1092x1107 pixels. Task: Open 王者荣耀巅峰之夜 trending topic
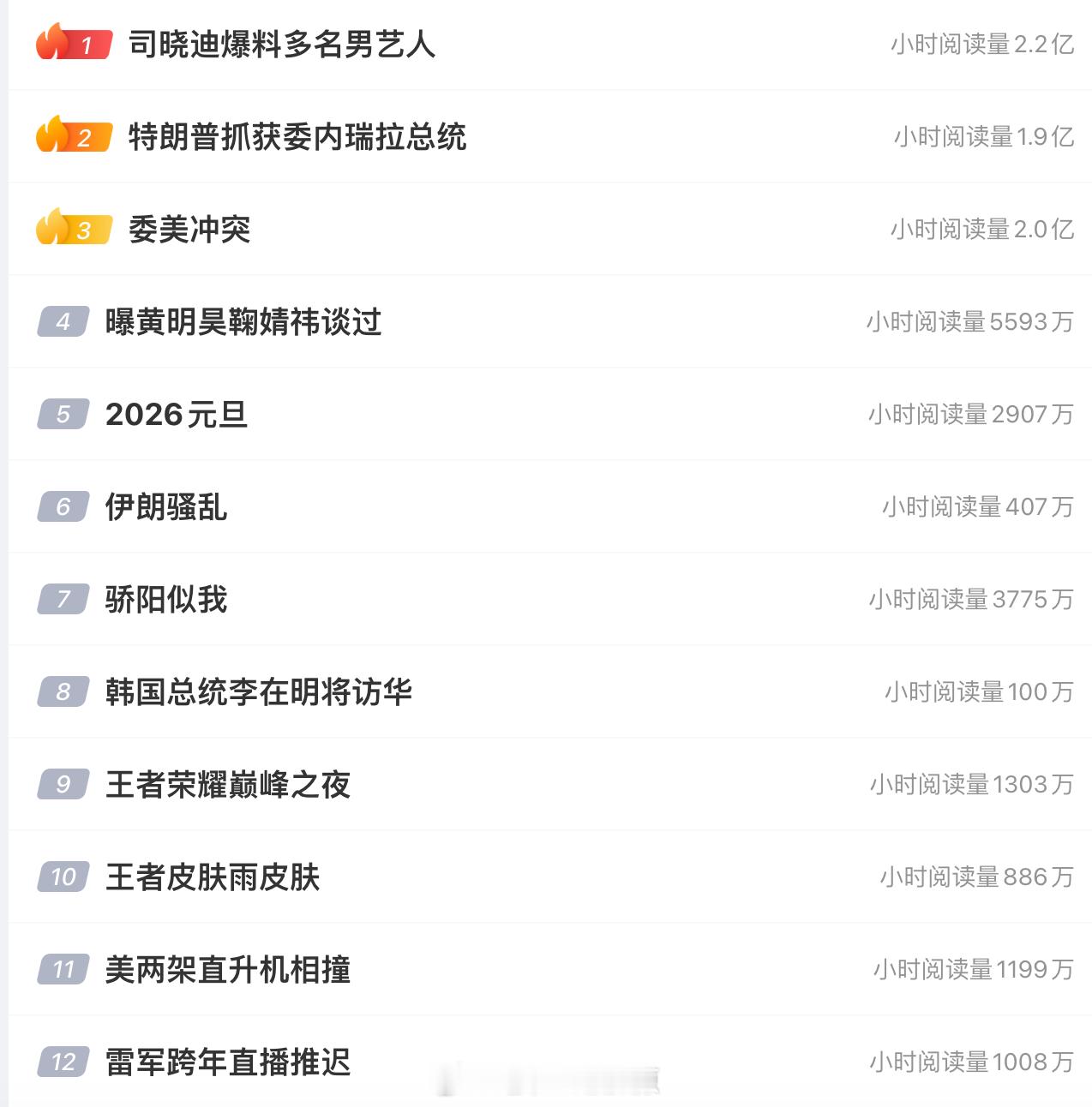(x=227, y=785)
